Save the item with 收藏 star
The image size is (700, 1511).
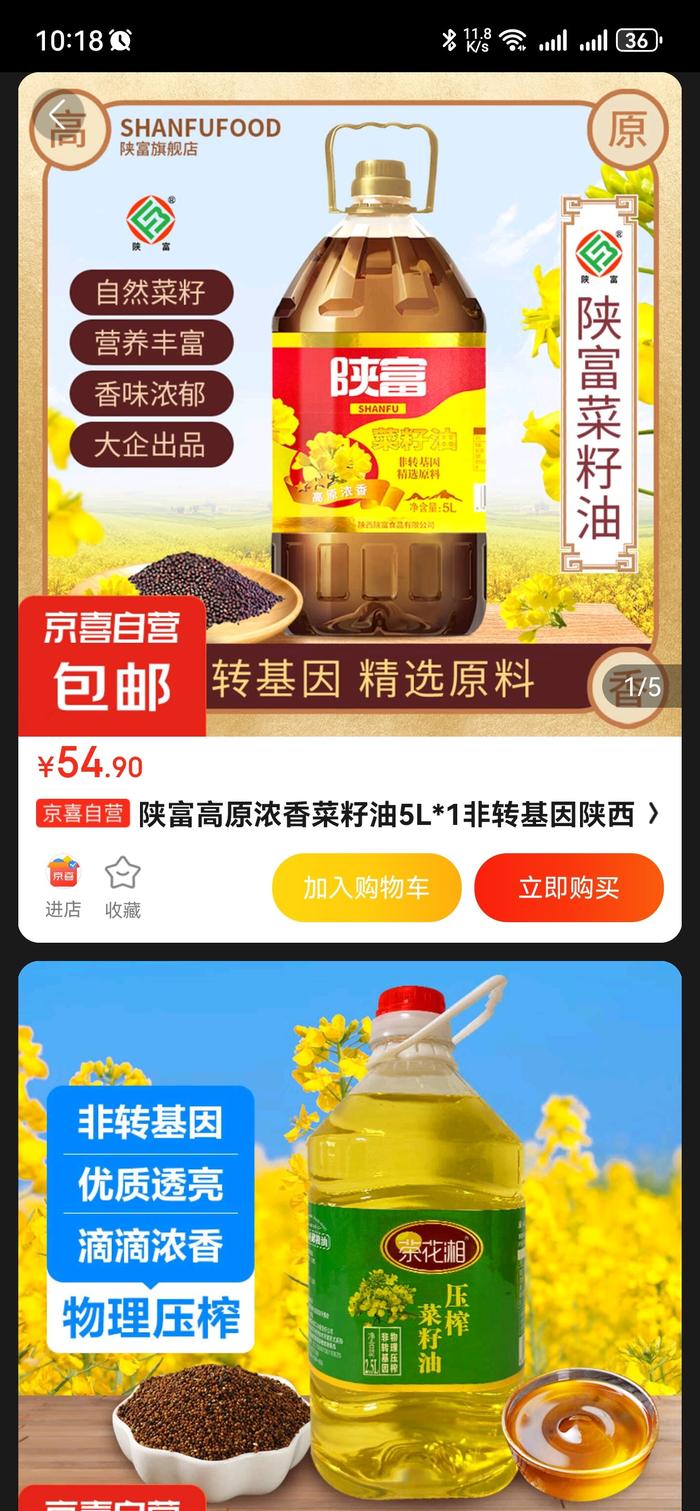tap(123, 887)
